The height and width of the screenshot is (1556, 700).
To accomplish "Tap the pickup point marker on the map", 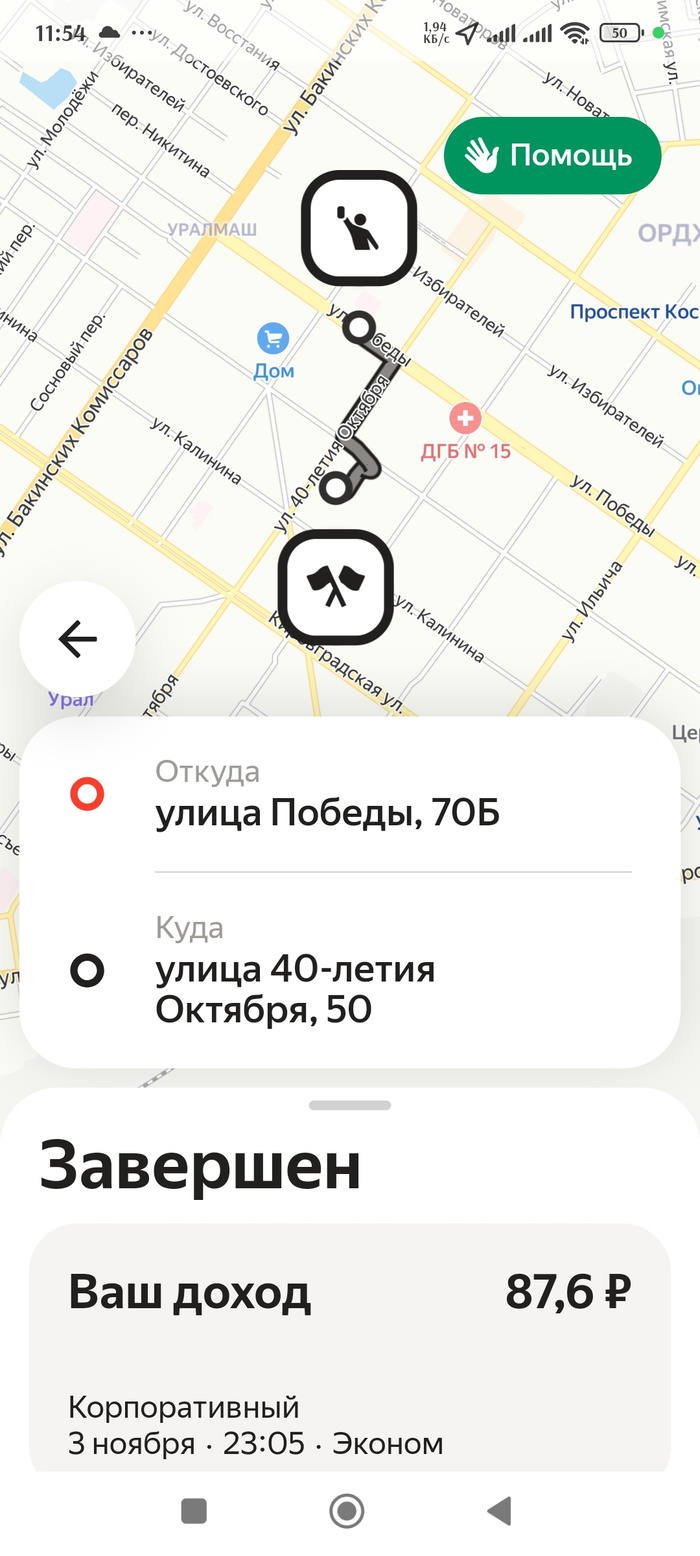I will click(x=359, y=228).
